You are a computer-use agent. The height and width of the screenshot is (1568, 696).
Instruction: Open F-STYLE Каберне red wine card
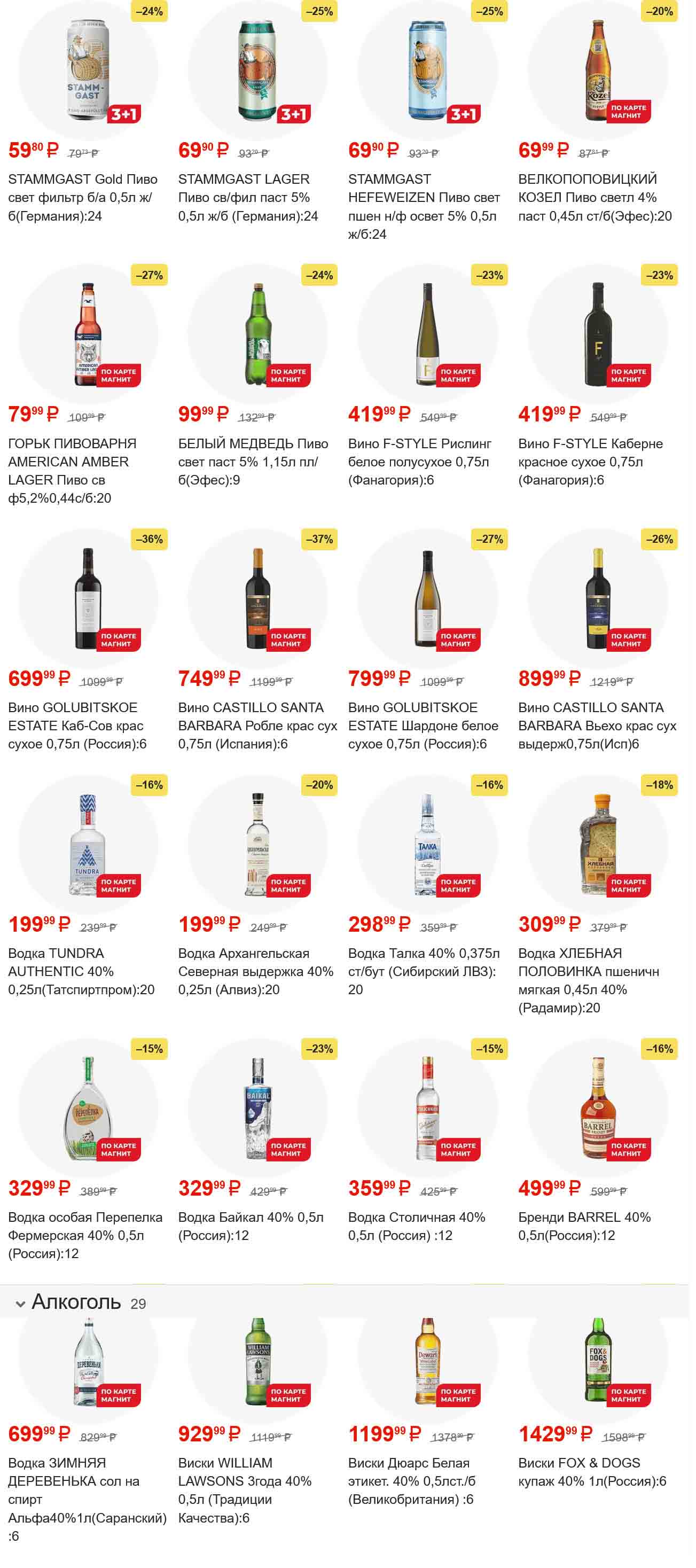coord(597,334)
